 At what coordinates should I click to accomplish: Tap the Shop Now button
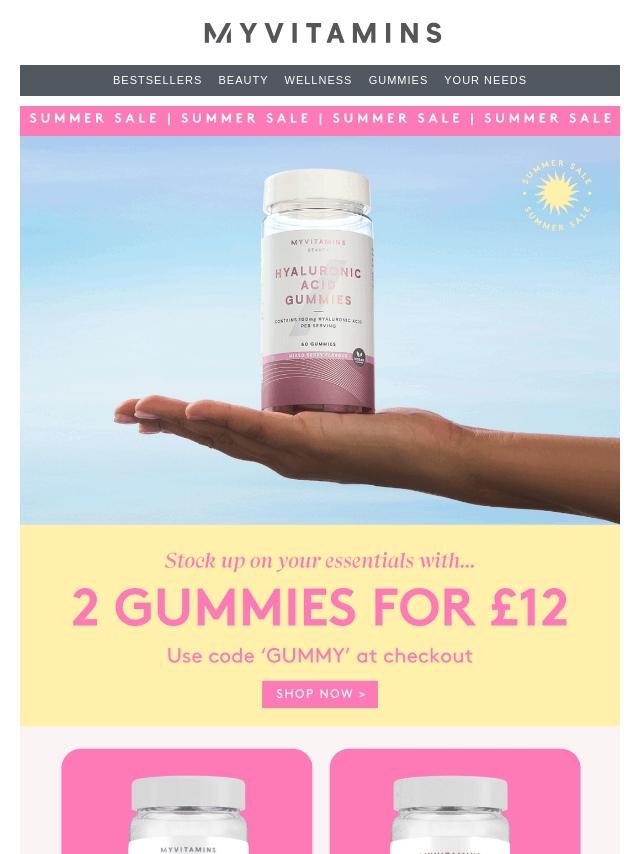(x=320, y=694)
